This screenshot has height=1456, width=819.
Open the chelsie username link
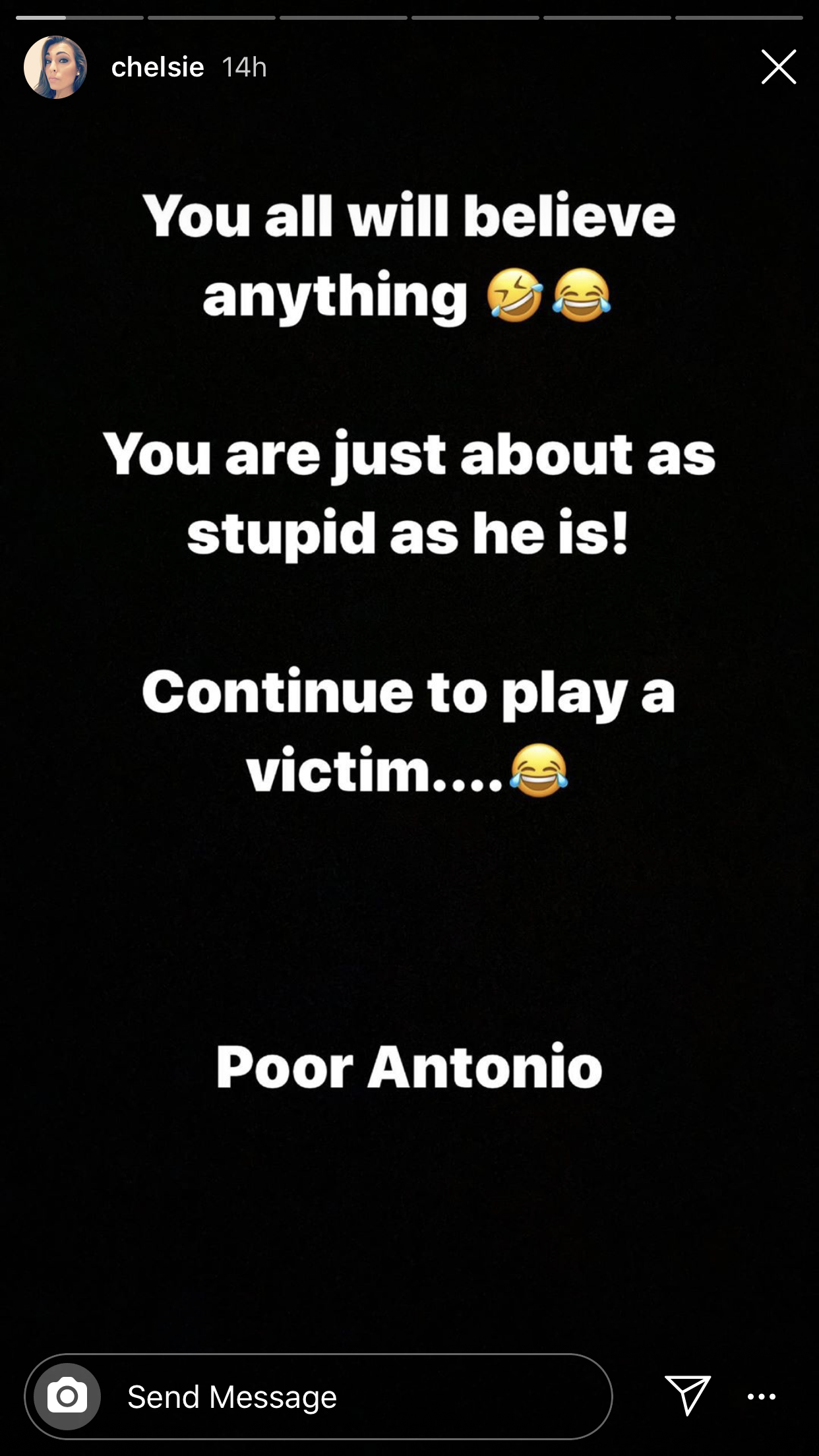click(x=158, y=67)
